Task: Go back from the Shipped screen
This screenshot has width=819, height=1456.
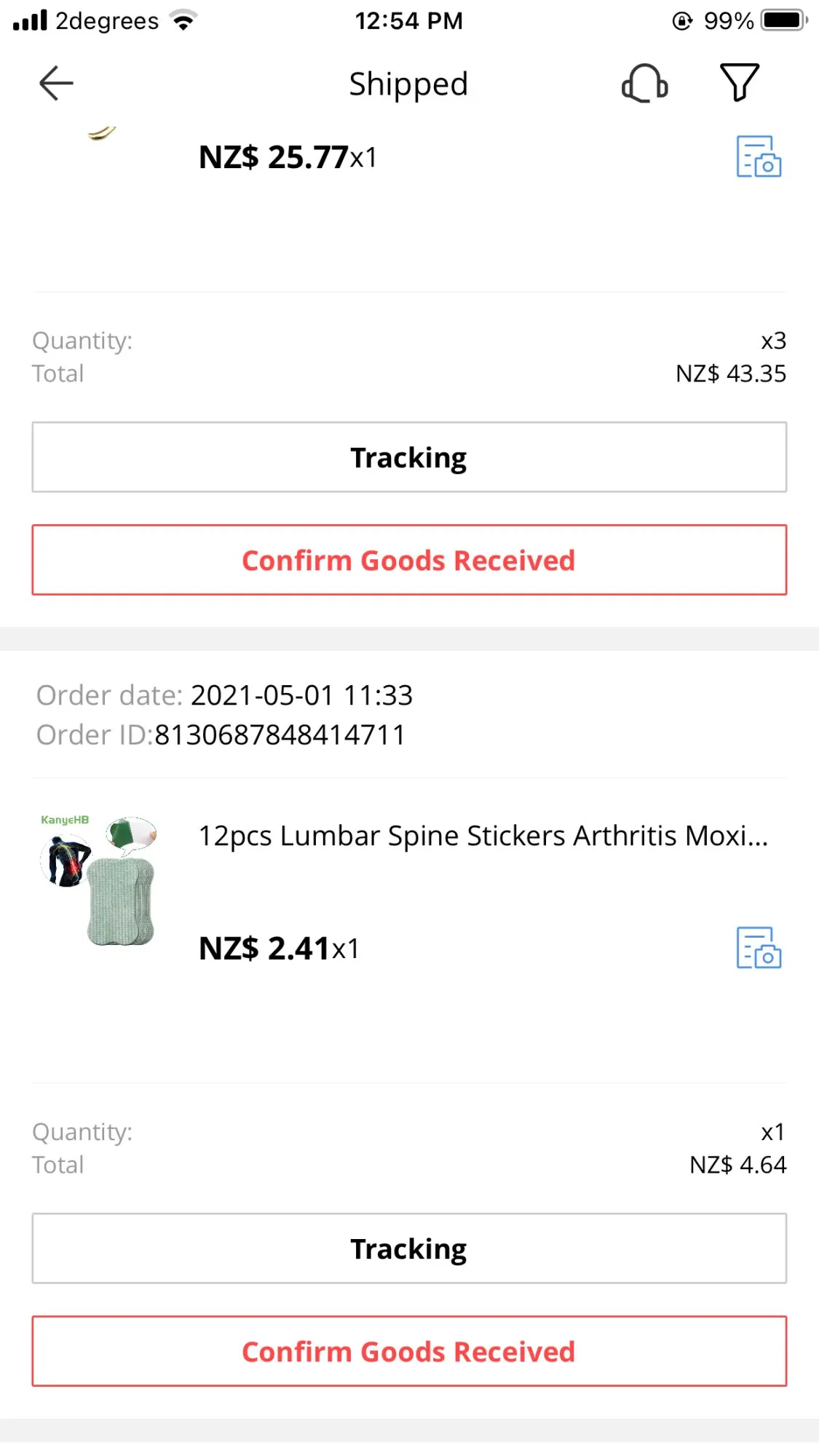Action: coord(56,83)
